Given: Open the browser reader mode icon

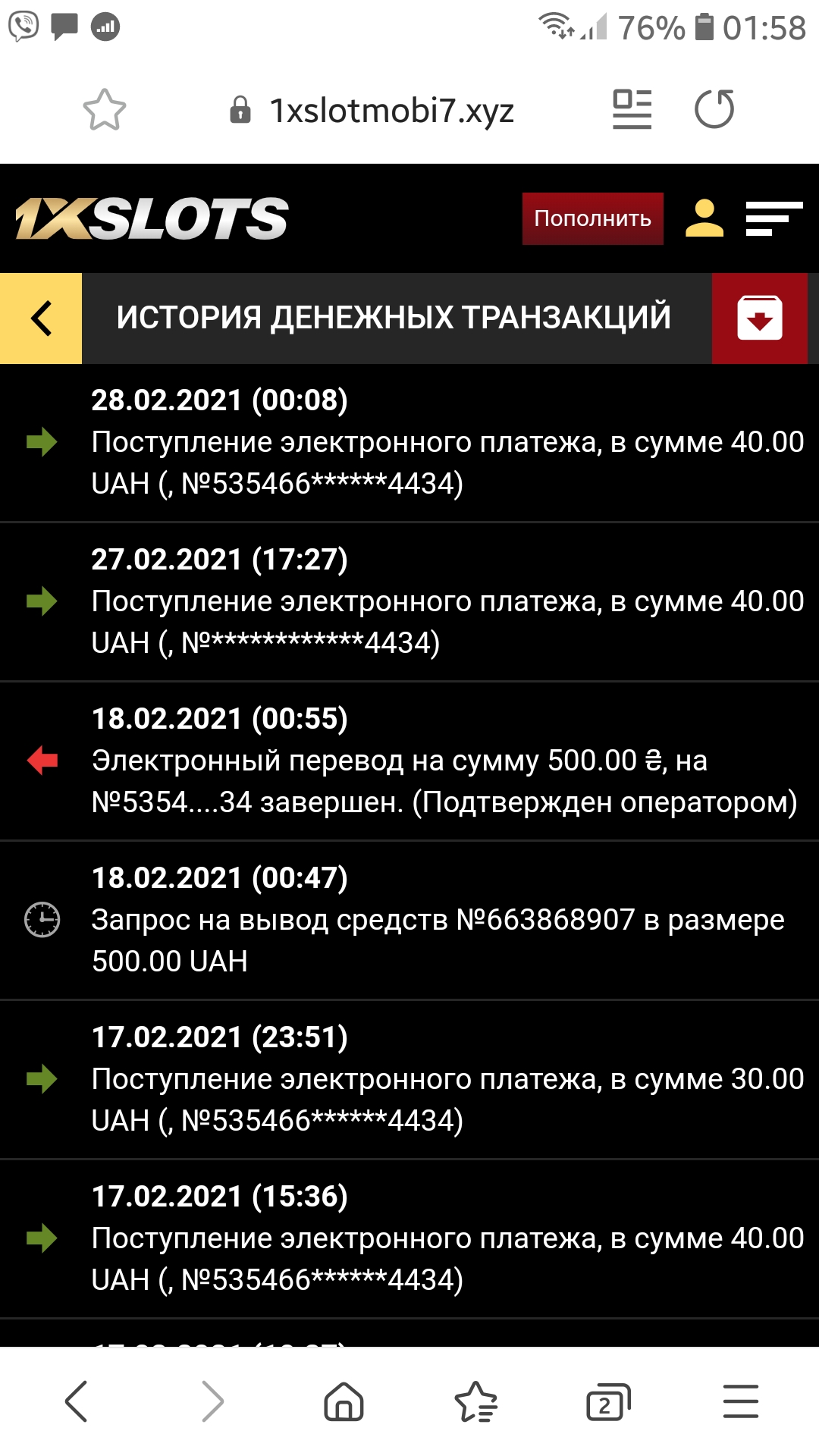Looking at the screenshot, I should click(x=632, y=108).
